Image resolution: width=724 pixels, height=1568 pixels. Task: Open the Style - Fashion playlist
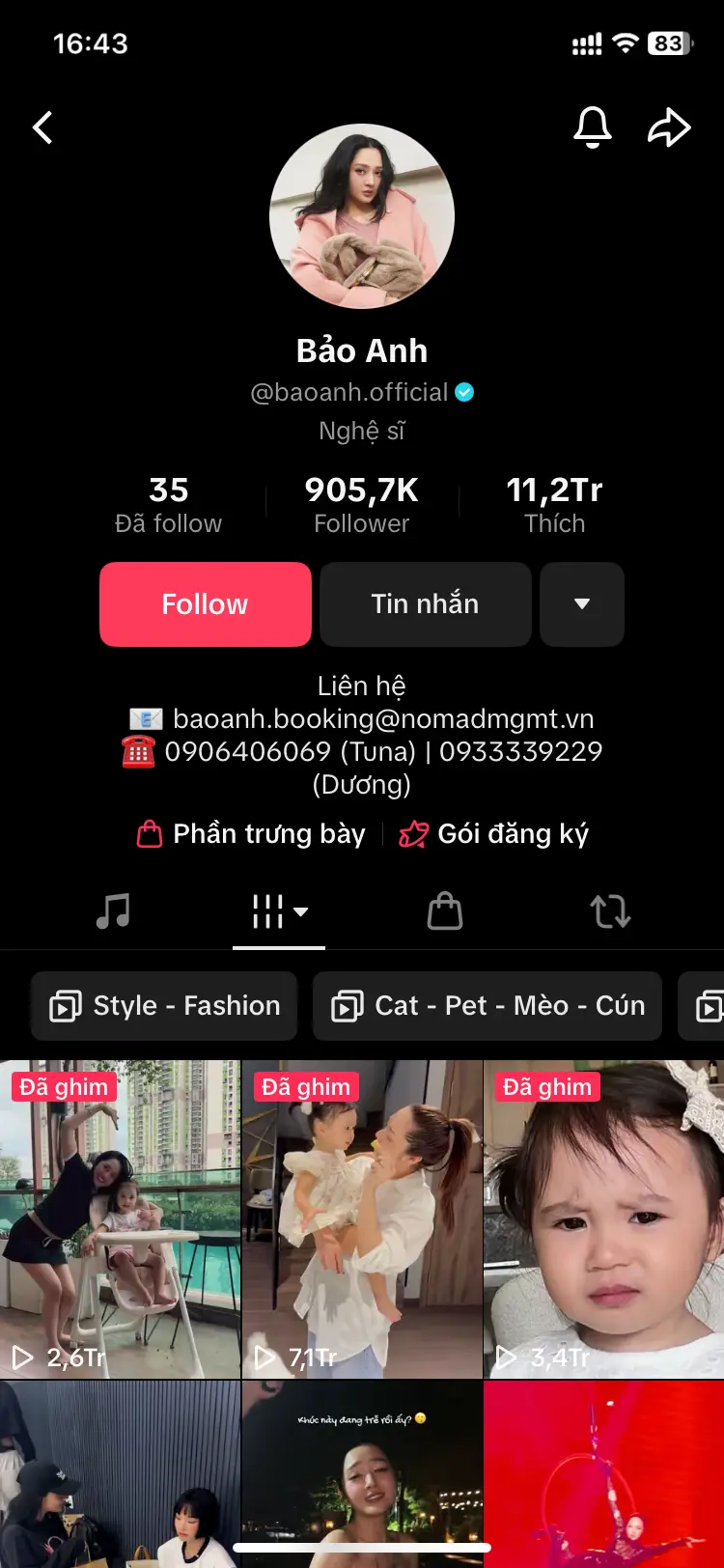point(164,1006)
